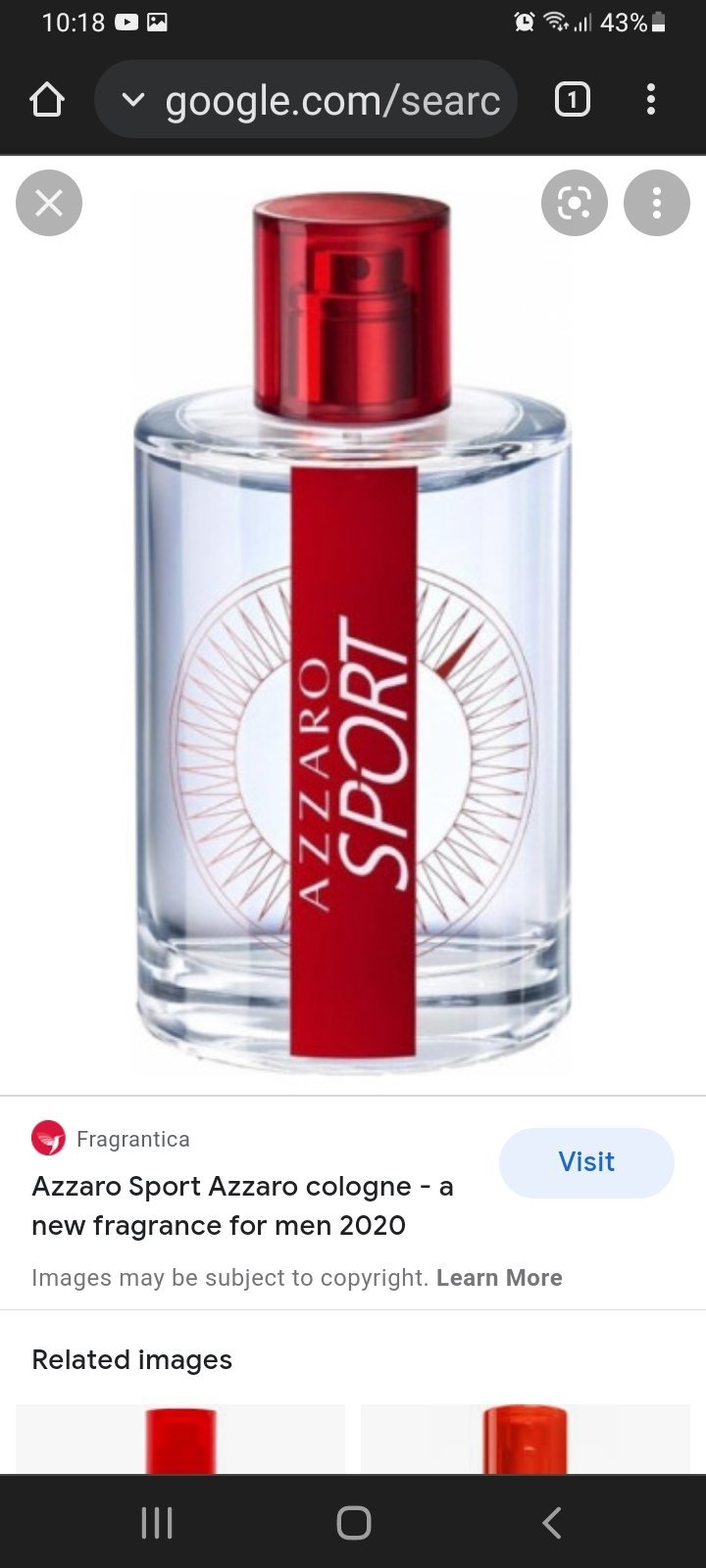Screen dimensions: 706x1568
Task: Search this image with Google Lens
Action: pos(575,203)
